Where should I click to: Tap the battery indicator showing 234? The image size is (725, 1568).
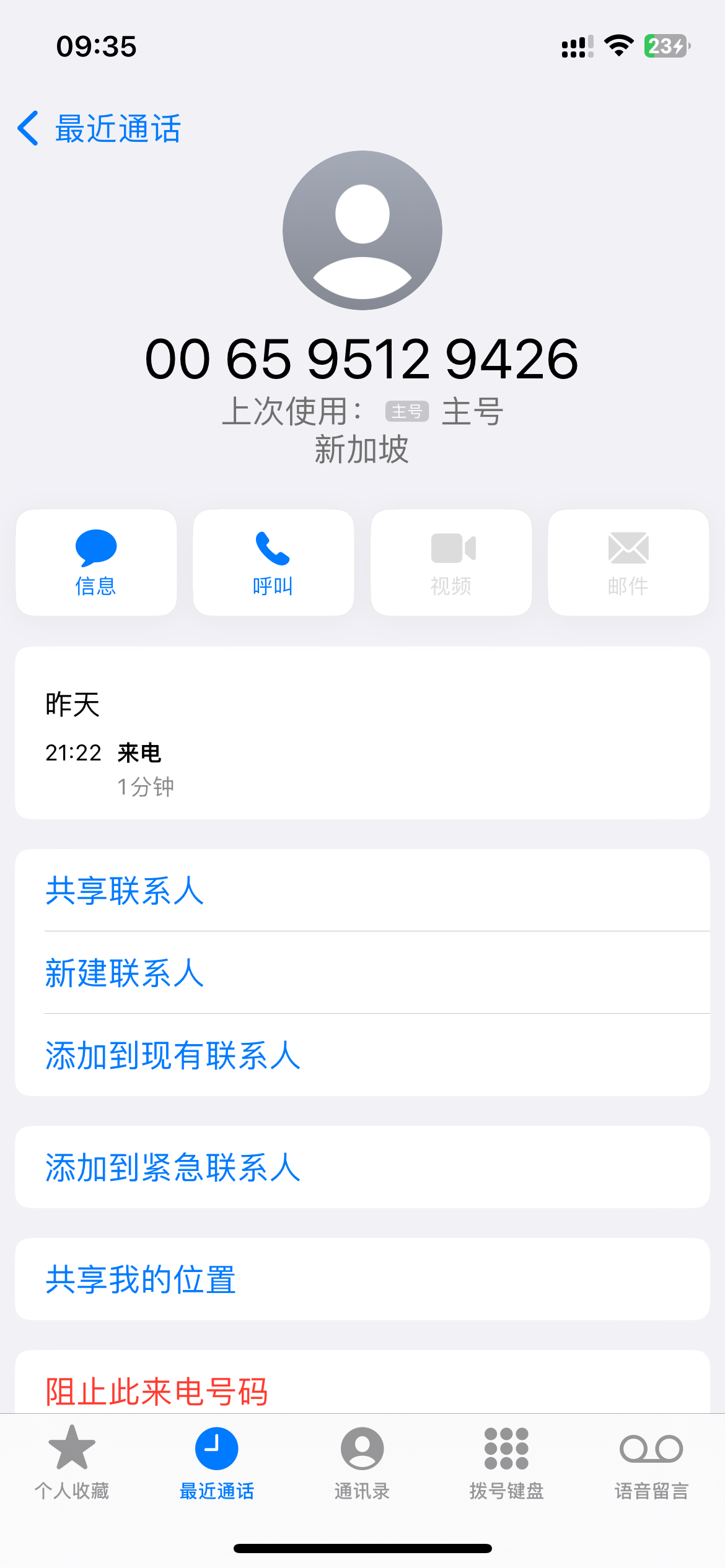pos(665,46)
